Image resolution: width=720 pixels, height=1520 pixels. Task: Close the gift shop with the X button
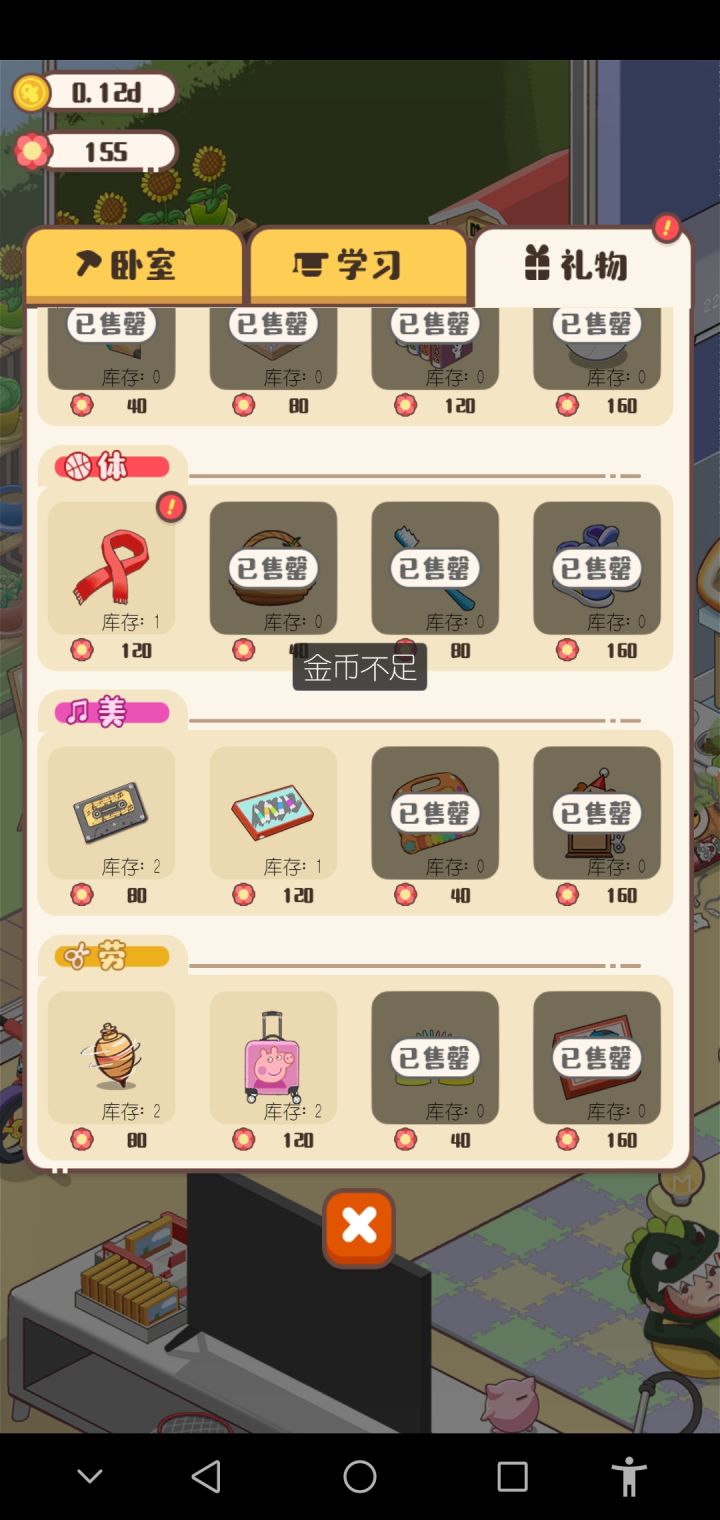359,1228
